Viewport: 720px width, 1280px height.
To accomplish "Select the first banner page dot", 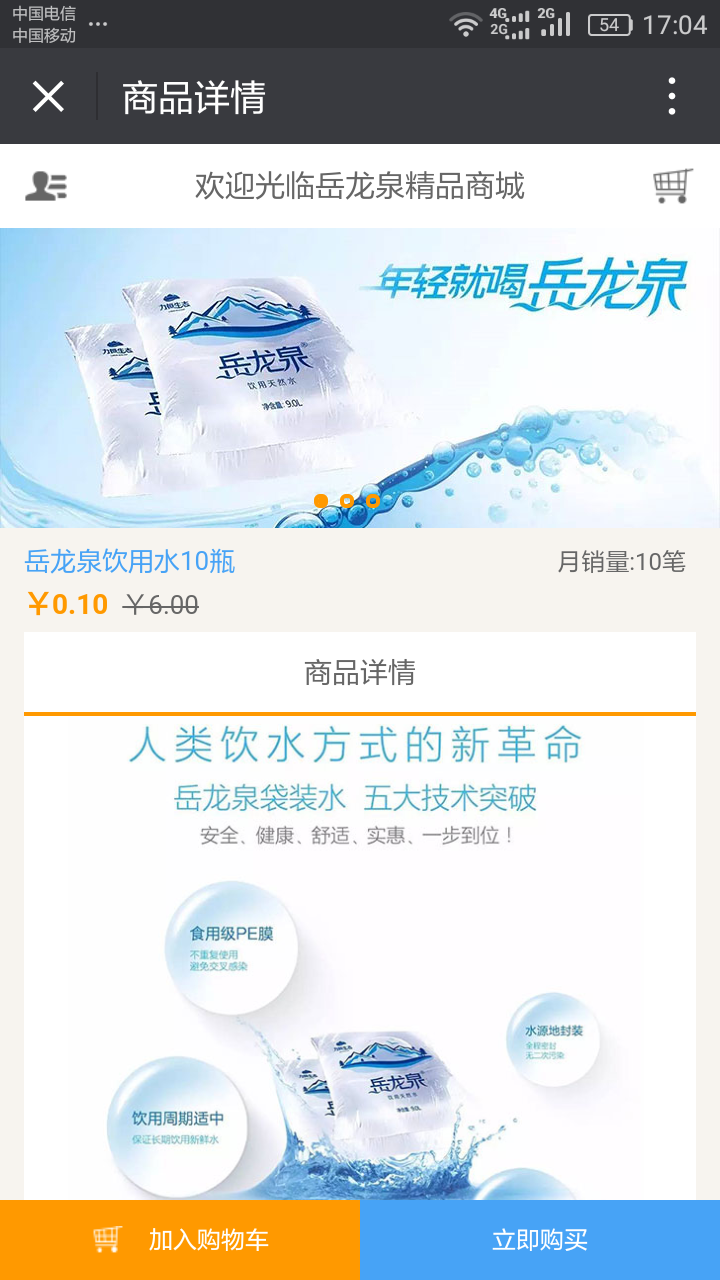I will [x=321, y=500].
